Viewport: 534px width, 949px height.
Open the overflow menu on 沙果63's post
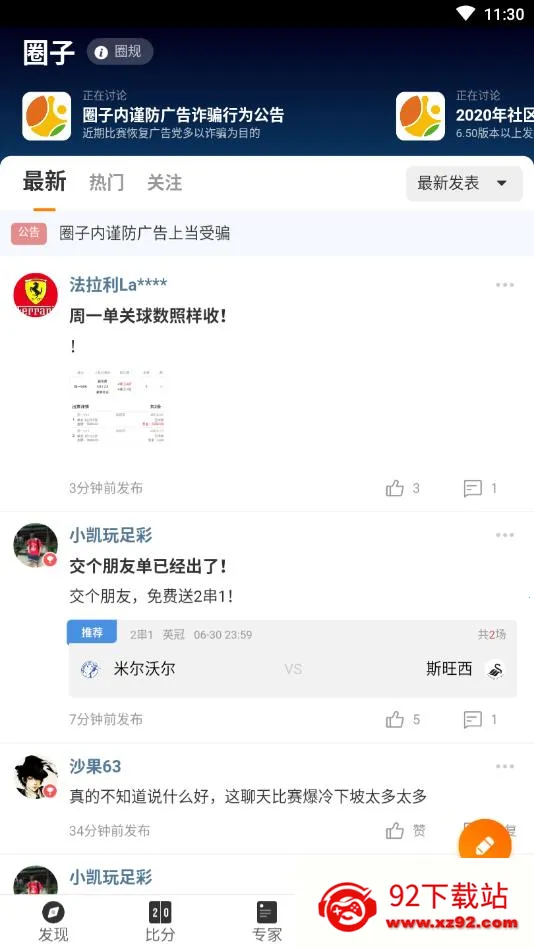tap(505, 767)
